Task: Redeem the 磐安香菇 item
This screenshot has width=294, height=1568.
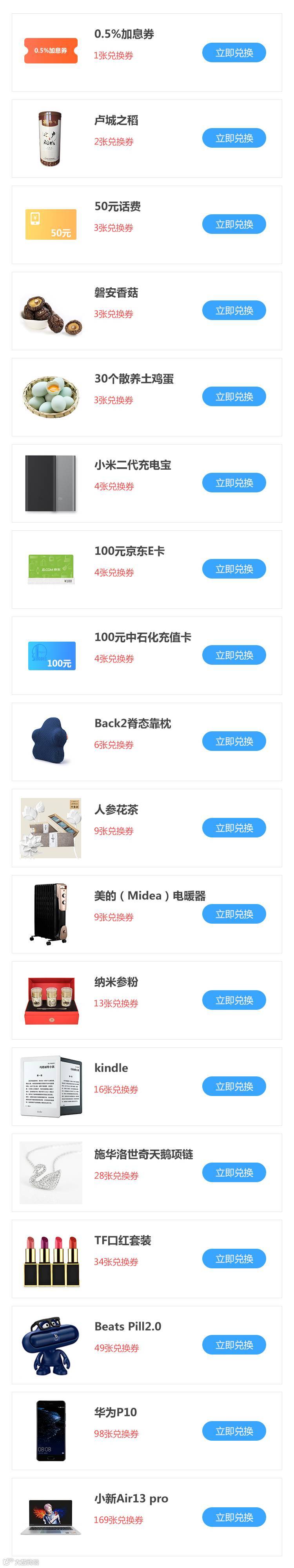Action: tap(234, 311)
